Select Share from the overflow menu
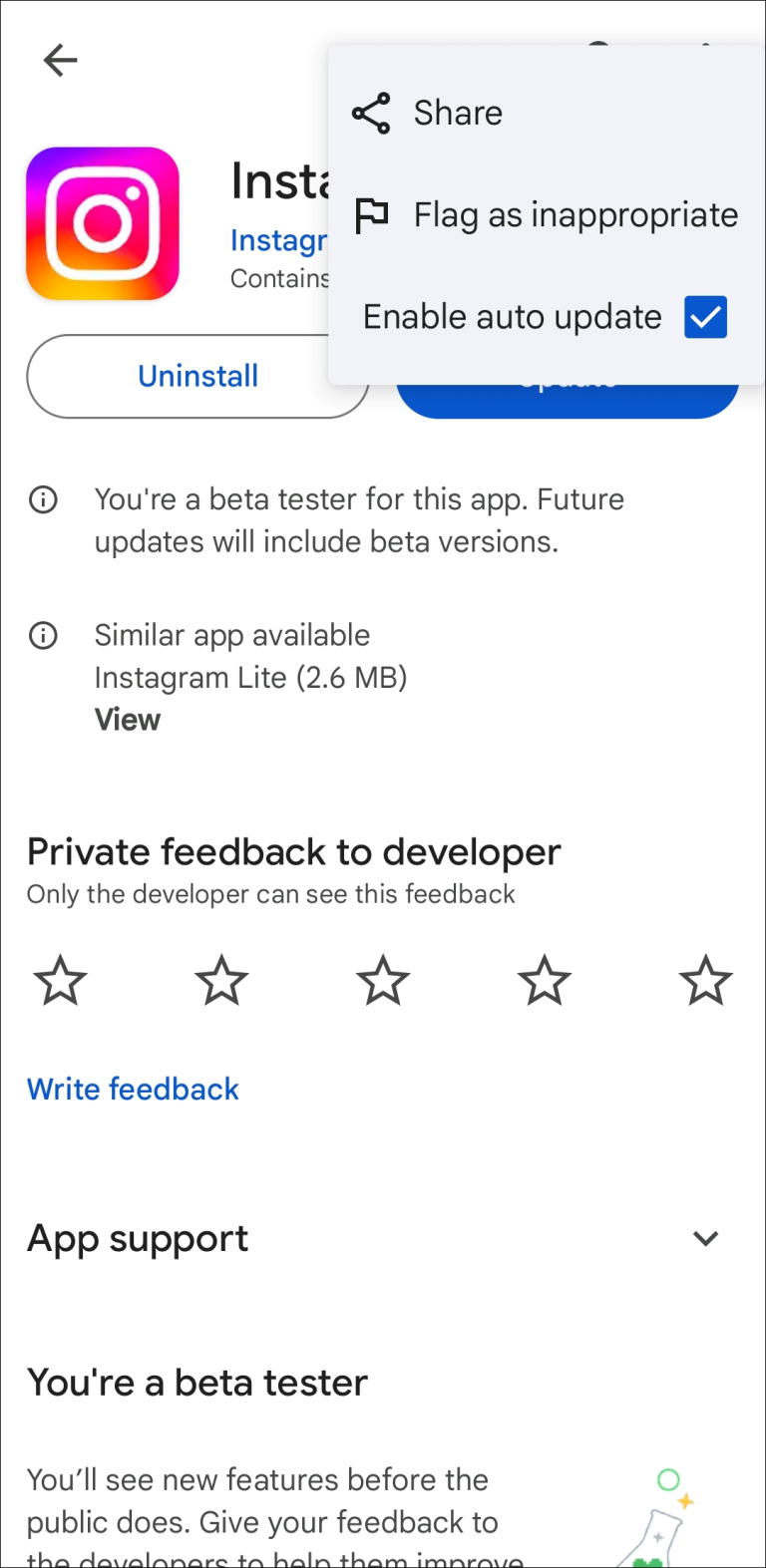Screen dimensions: 766x1568 tap(458, 113)
